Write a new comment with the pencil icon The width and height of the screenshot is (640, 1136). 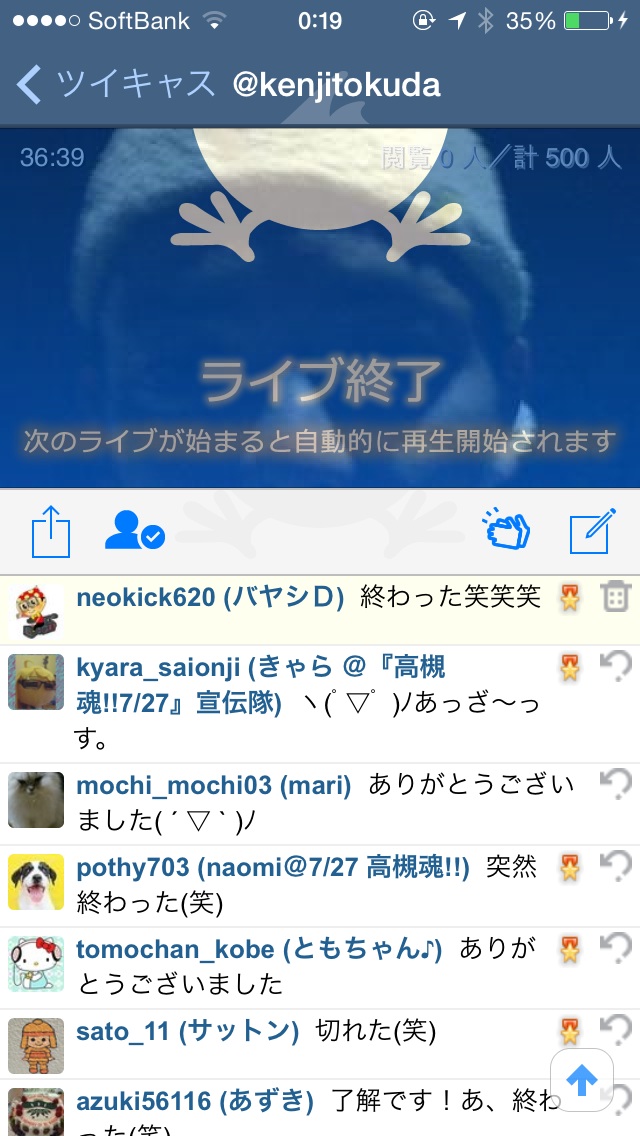(x=590, y=532)
